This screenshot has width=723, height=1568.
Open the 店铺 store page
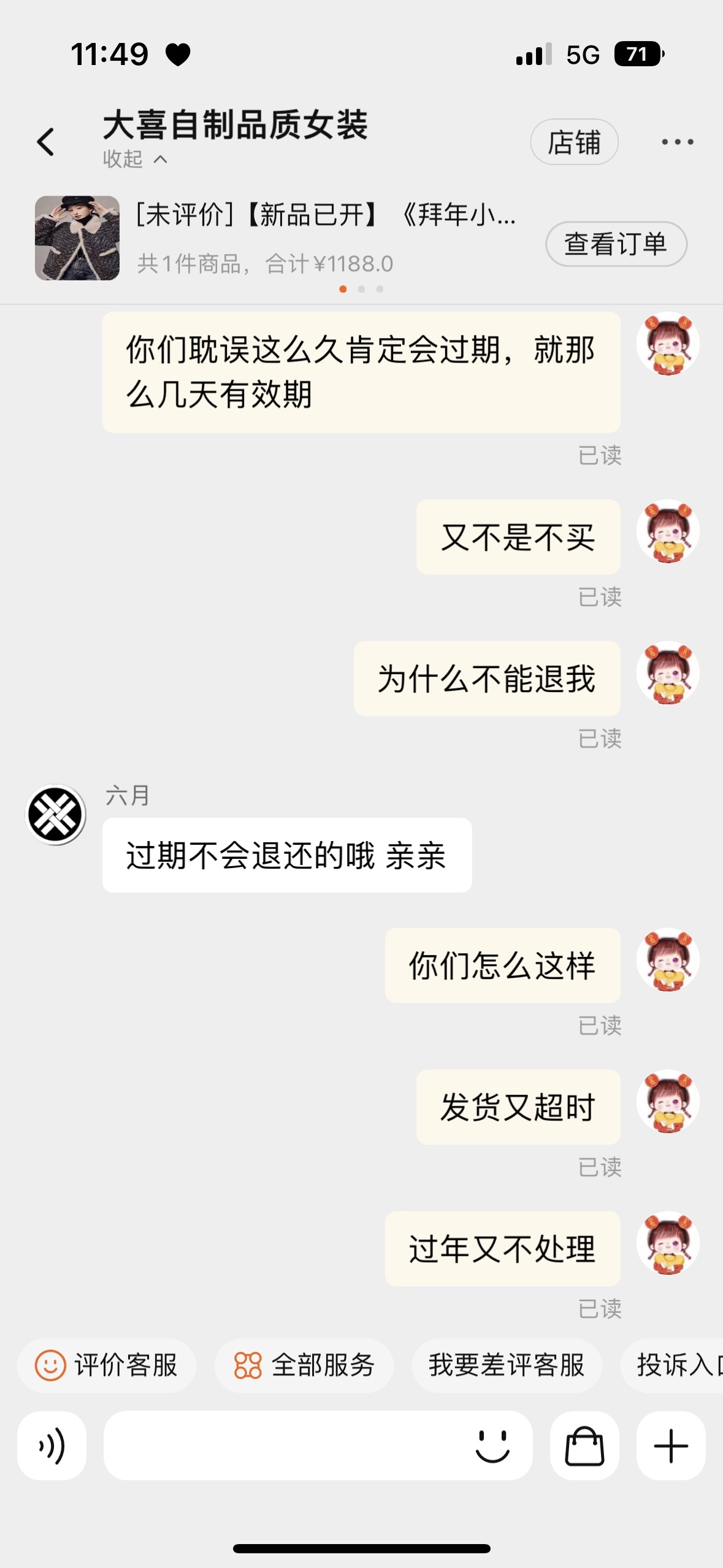[x=574, y=142]
